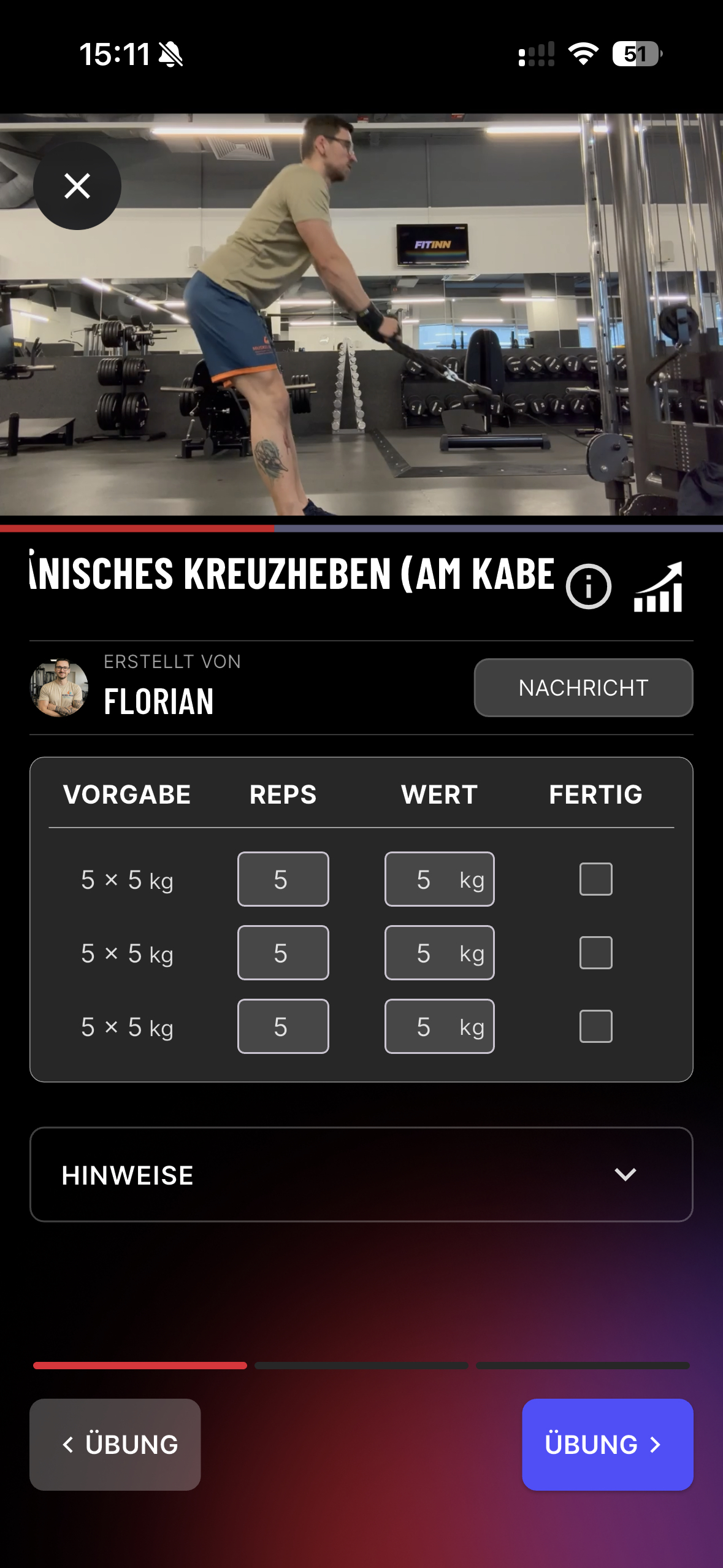Viewport: 723px width, 1568px height.
Task: Open the exercise info popup
Action: 589,586
